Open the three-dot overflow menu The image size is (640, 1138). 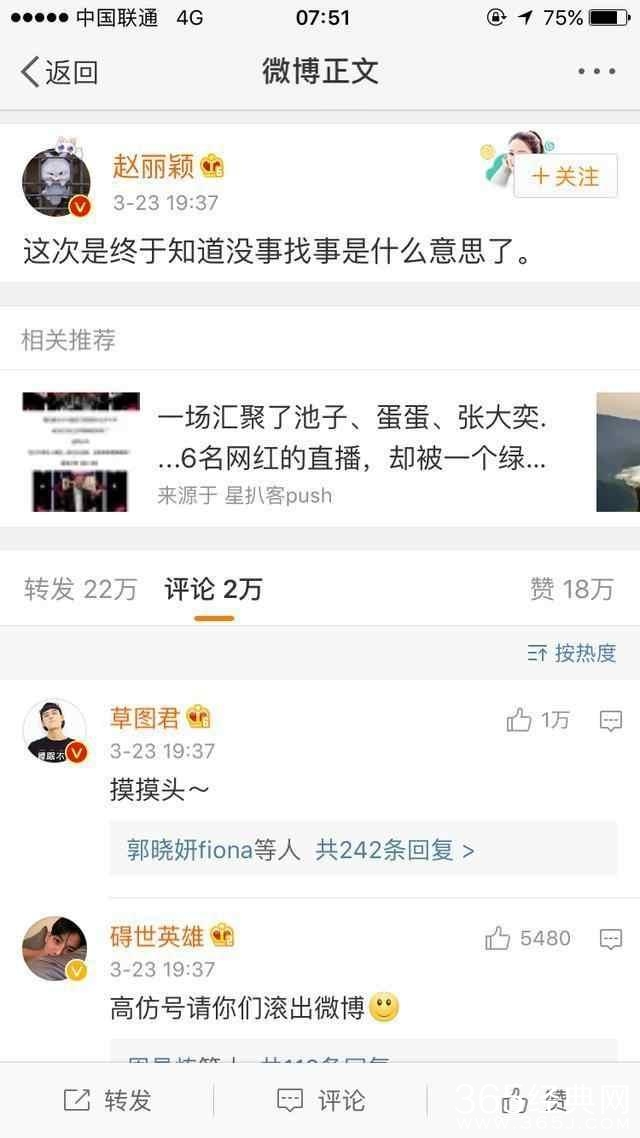(x=596, y=72)
